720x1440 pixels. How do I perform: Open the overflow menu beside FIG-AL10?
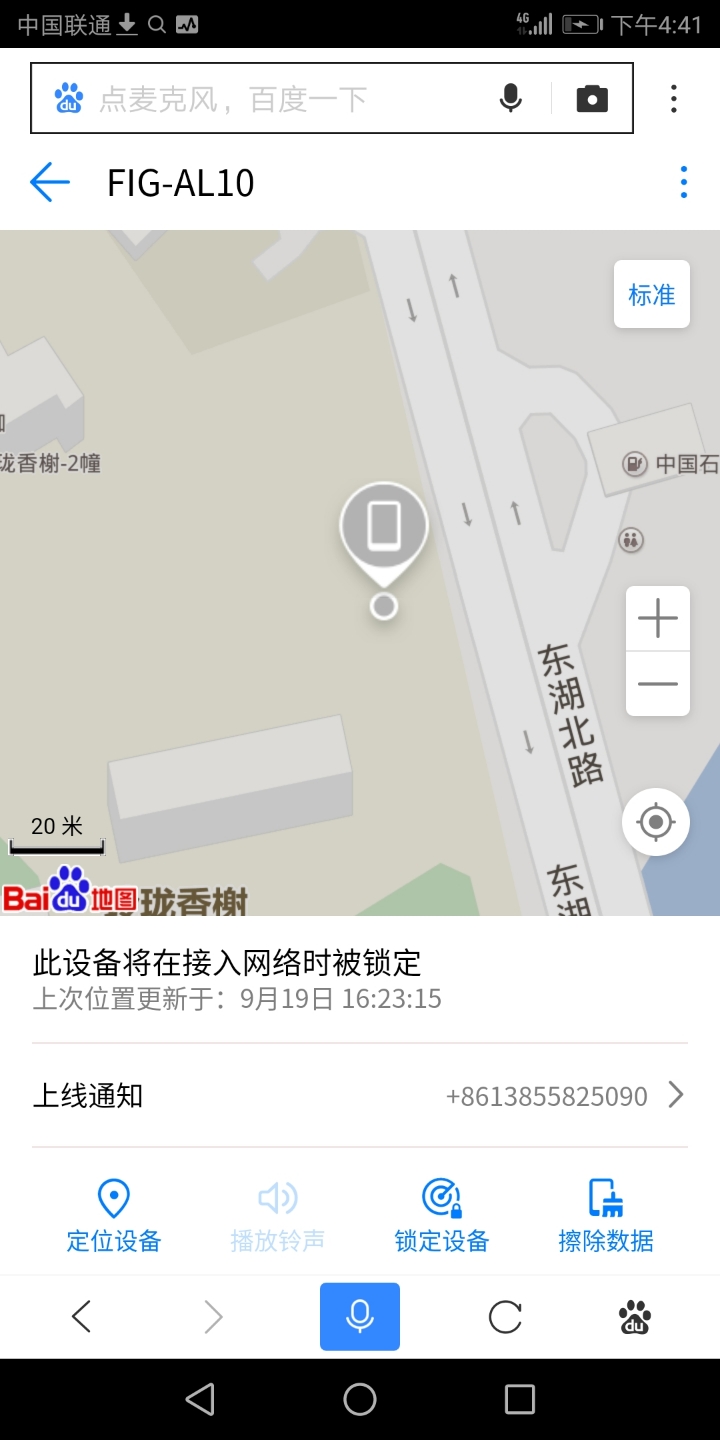click(684, 182)
